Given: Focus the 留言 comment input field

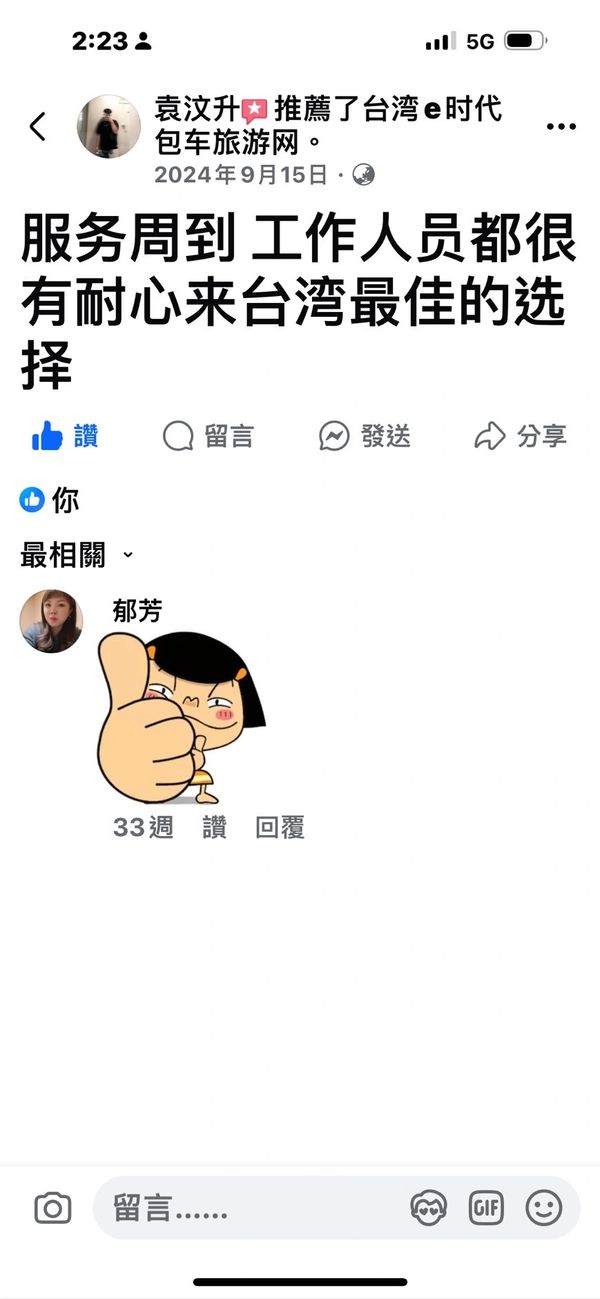Looking at the screenshot, I should (x=250, y=1209).
